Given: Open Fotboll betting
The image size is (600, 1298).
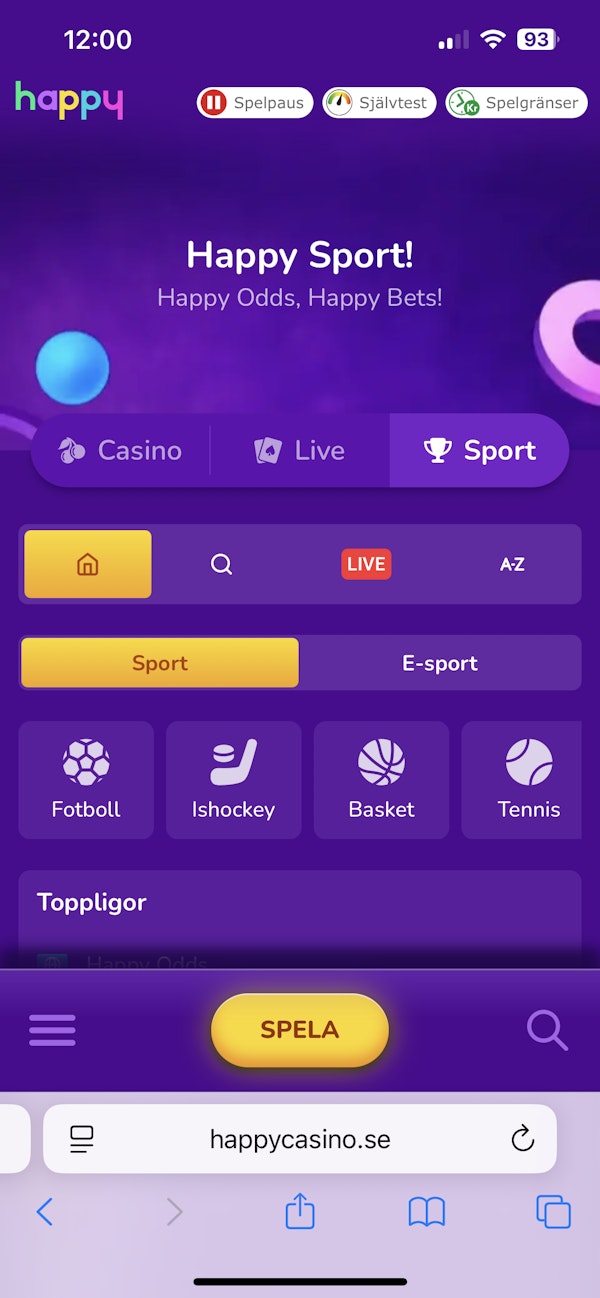Looking at the screenshot, I should (86, 780).
